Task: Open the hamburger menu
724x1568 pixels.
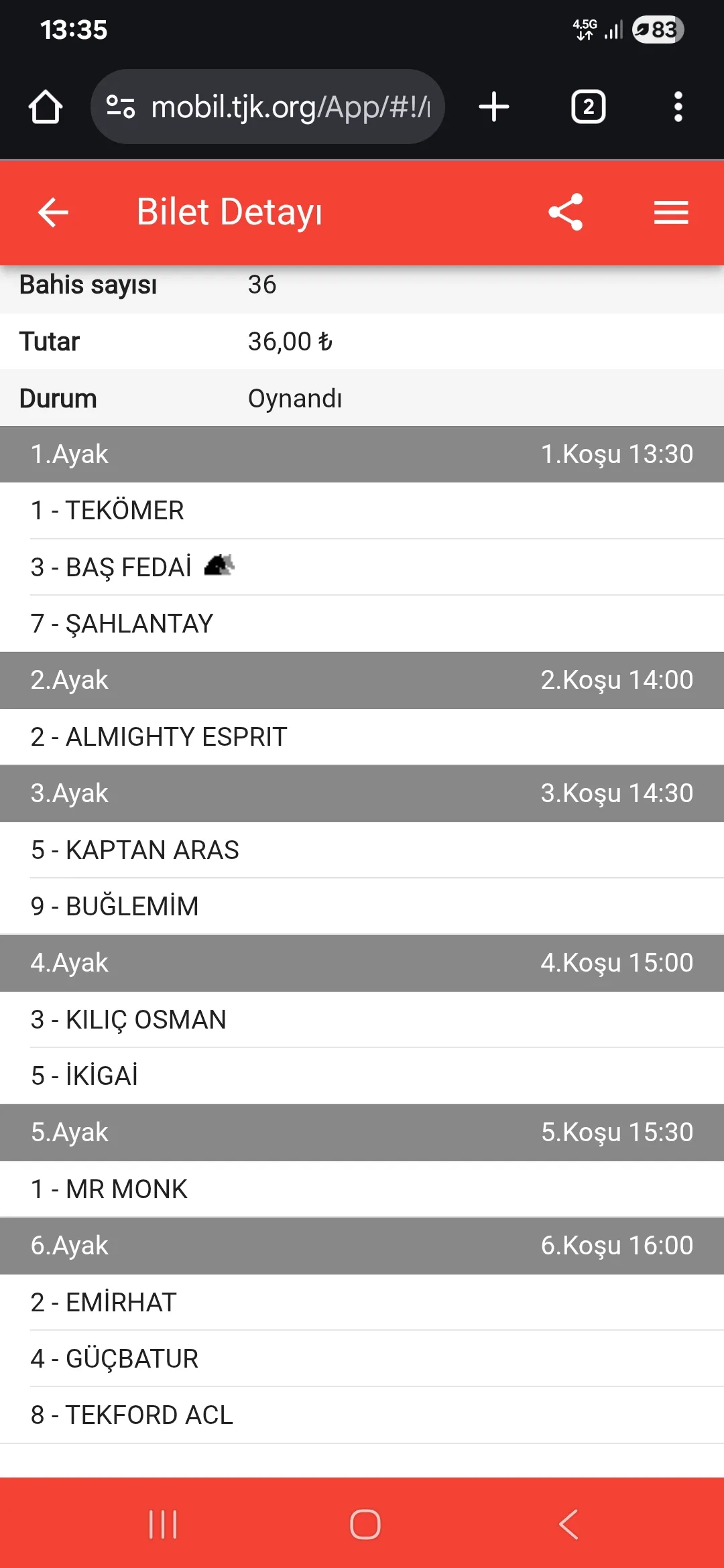Action: [671, 212]
